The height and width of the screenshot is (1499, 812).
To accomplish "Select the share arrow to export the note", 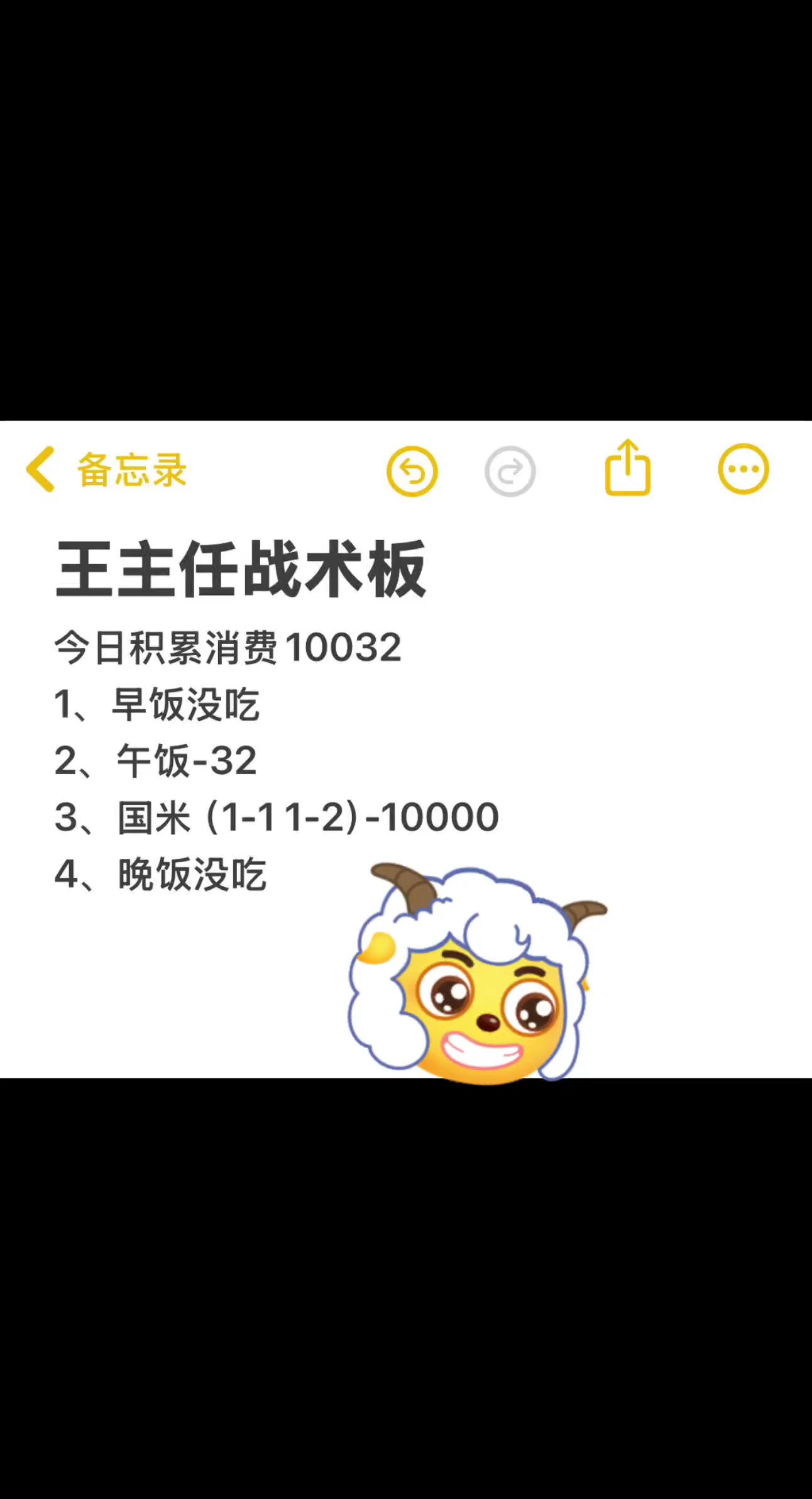I will [x=628, y=468].
